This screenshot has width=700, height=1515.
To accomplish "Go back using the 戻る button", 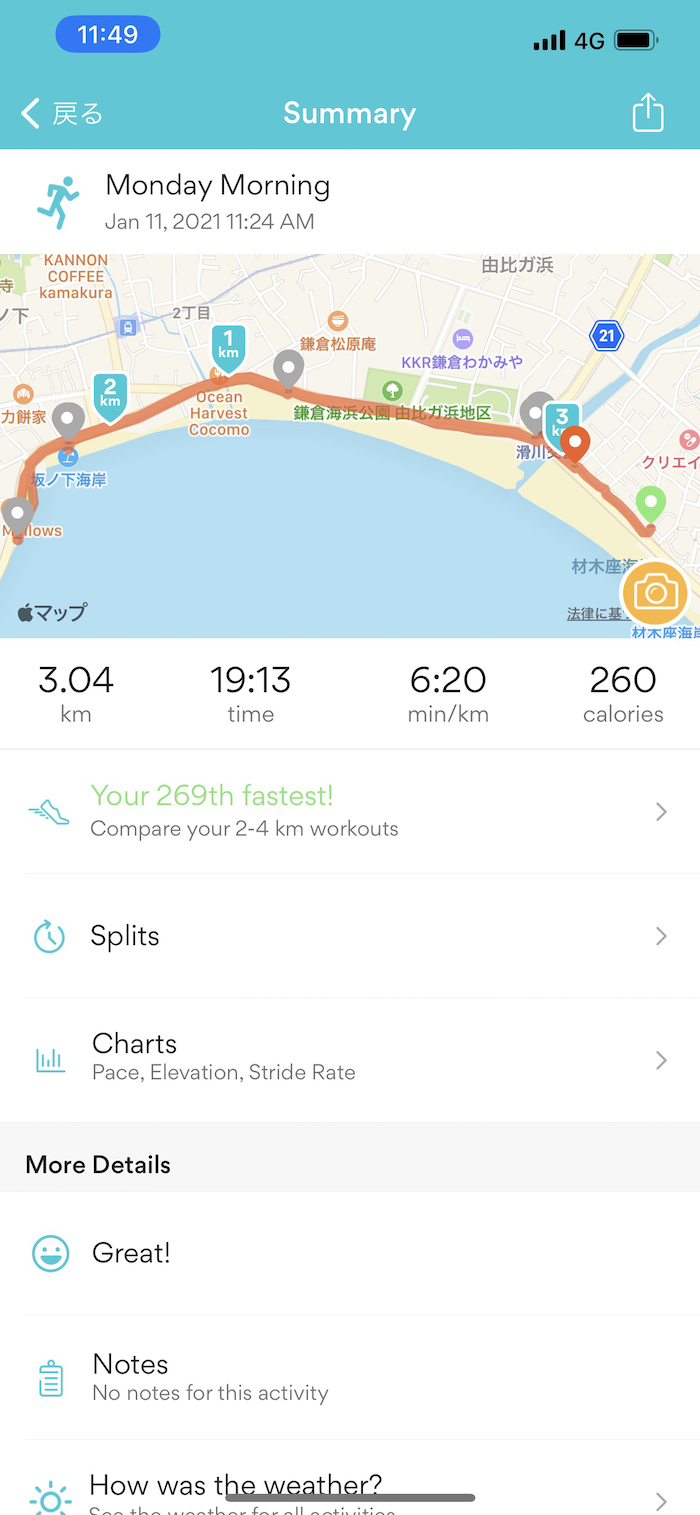I will [62, 114].
